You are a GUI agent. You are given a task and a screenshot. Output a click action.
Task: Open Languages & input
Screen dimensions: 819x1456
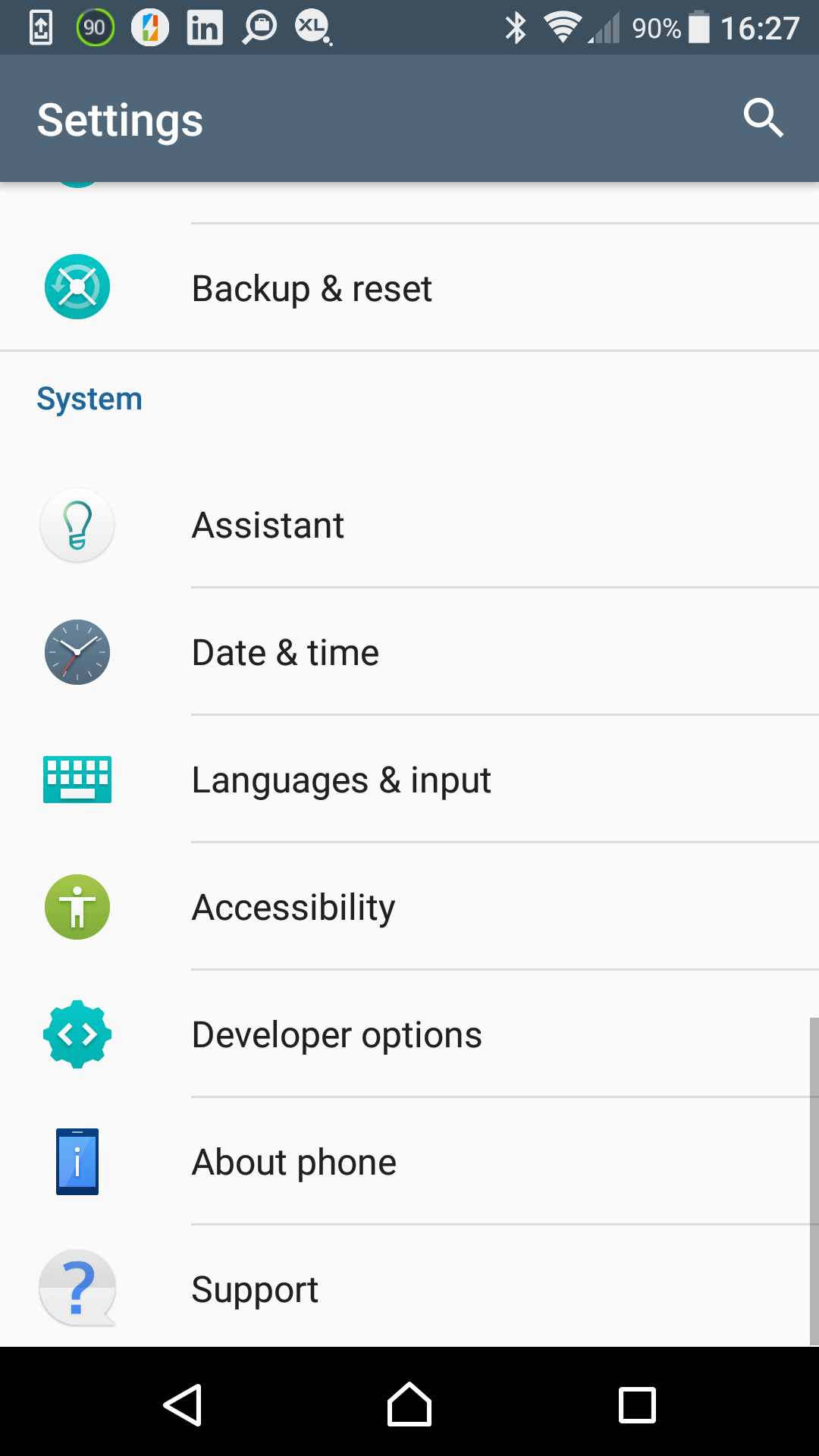(x=409, y=780)
